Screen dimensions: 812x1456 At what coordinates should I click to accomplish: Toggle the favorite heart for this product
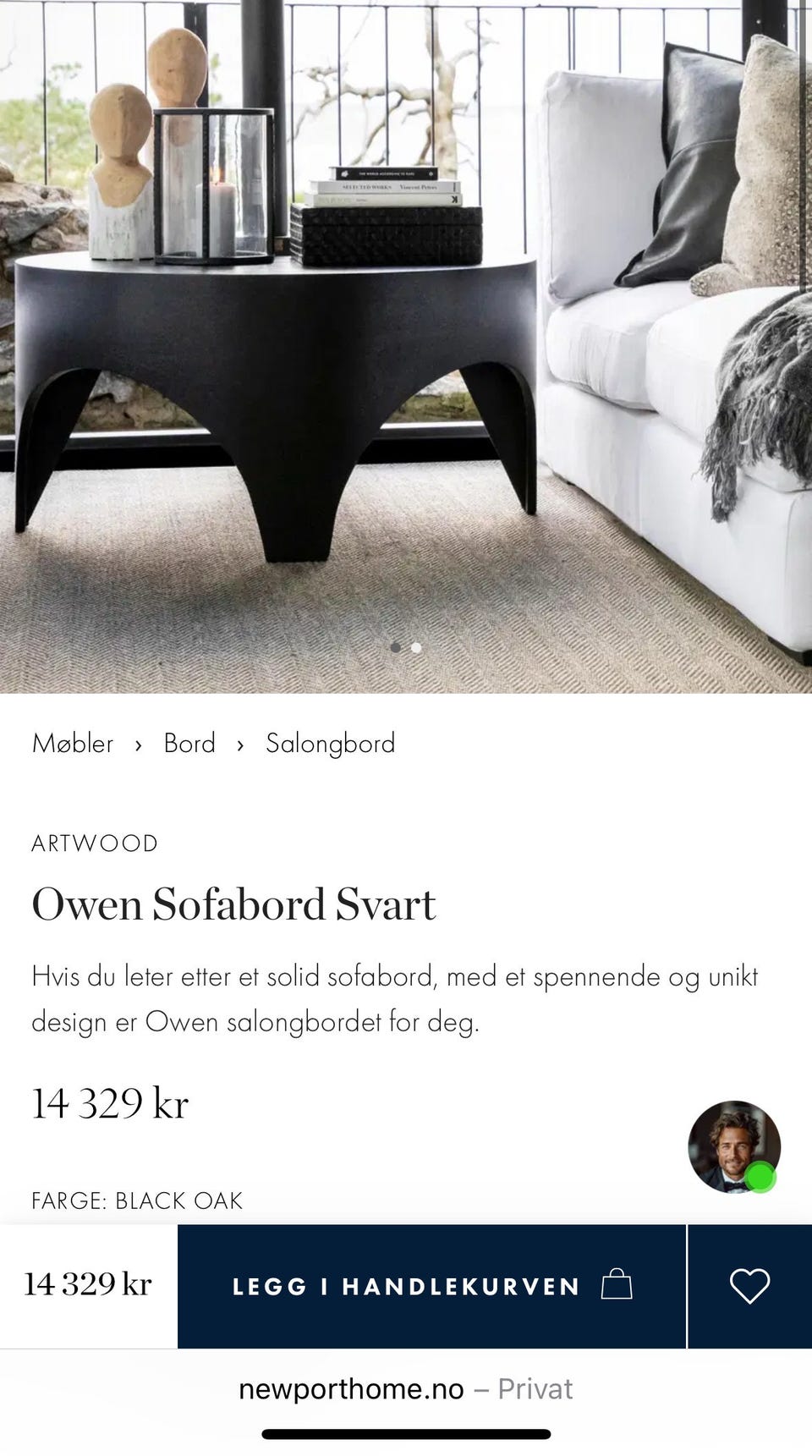pos(750,1284)
